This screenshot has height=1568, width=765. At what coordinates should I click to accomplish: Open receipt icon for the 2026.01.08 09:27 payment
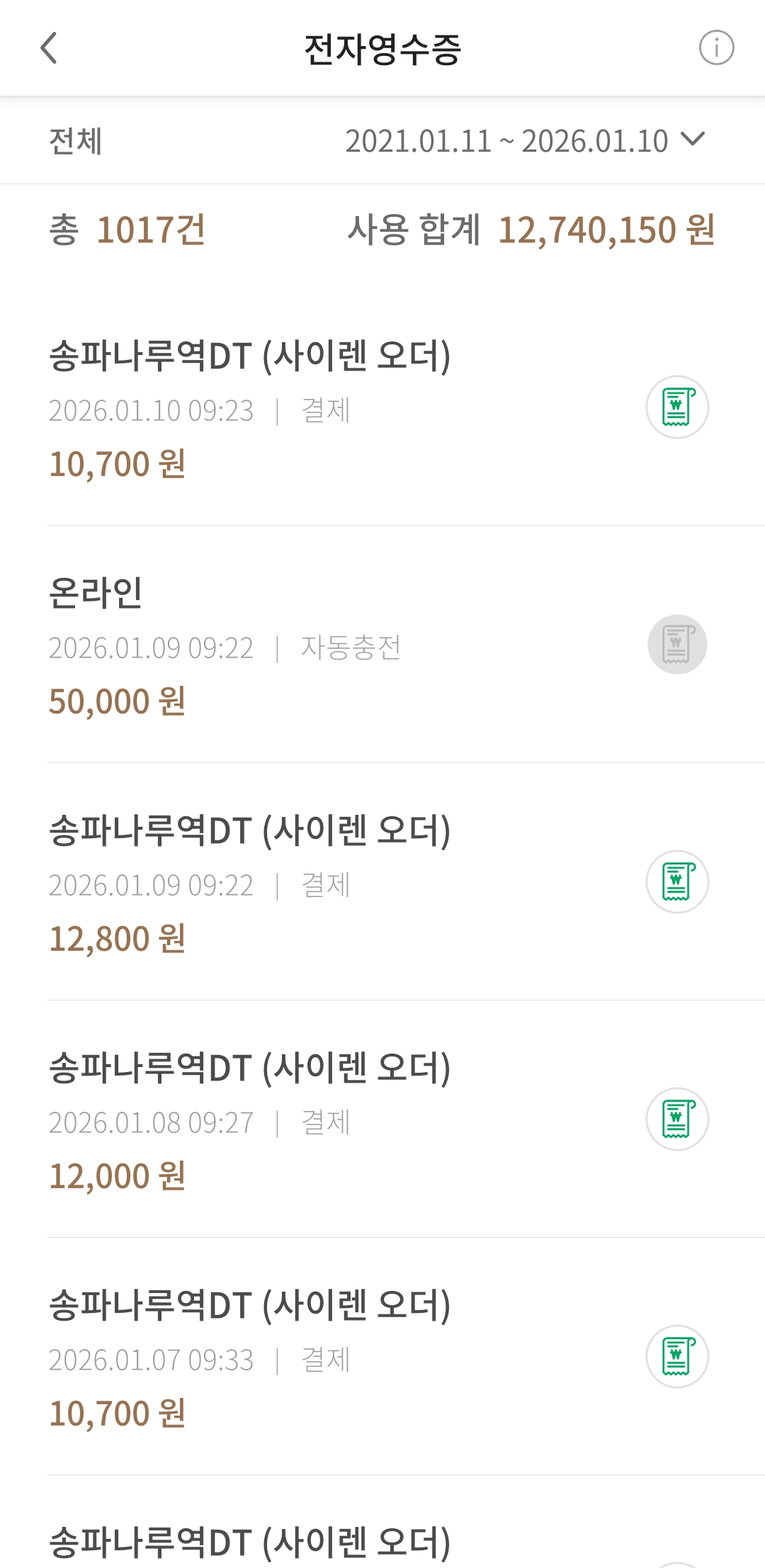click(x=677, y=1119)
